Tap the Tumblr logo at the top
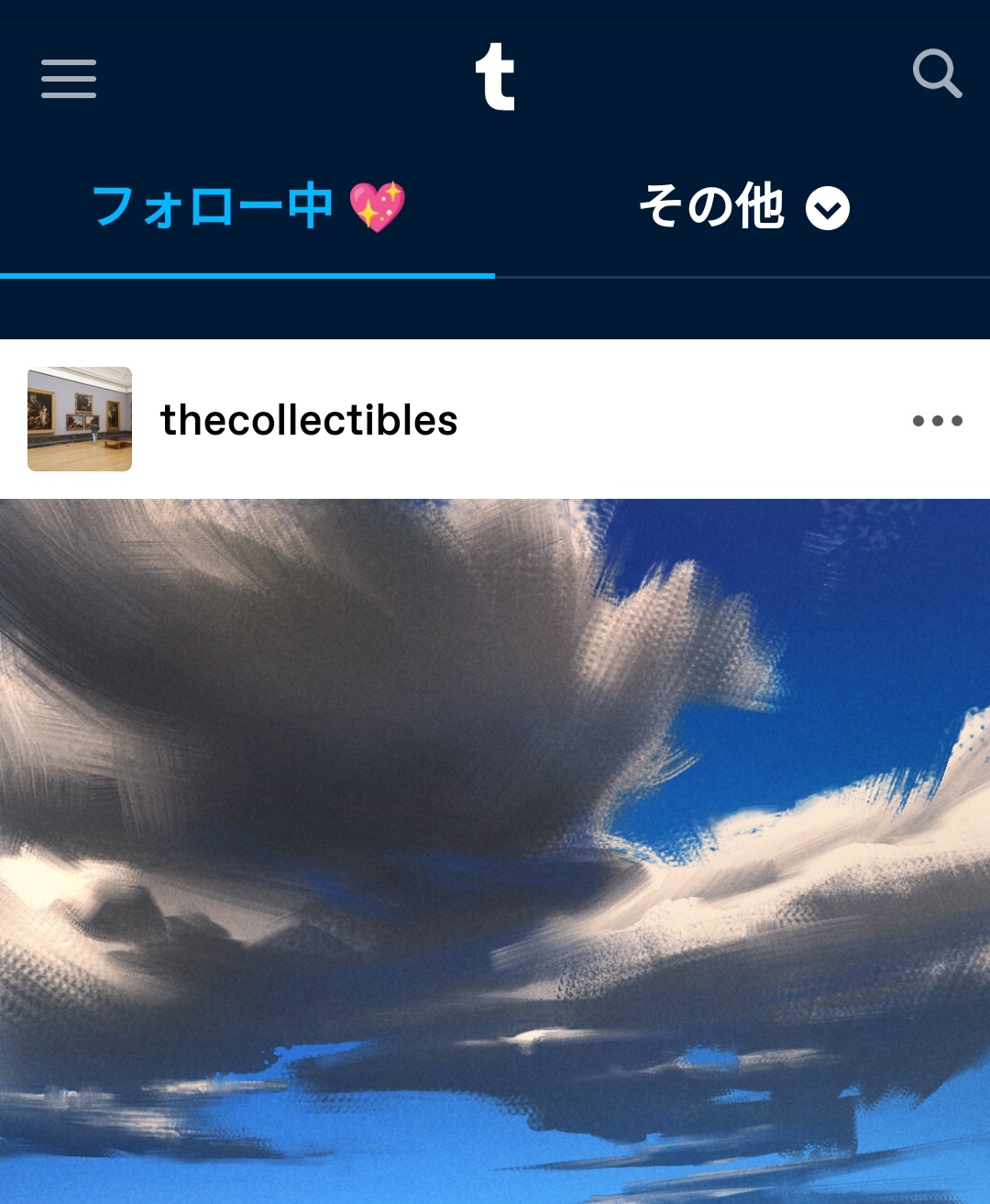The width and height of the screenshot is (990, 1204). (495, 77)
